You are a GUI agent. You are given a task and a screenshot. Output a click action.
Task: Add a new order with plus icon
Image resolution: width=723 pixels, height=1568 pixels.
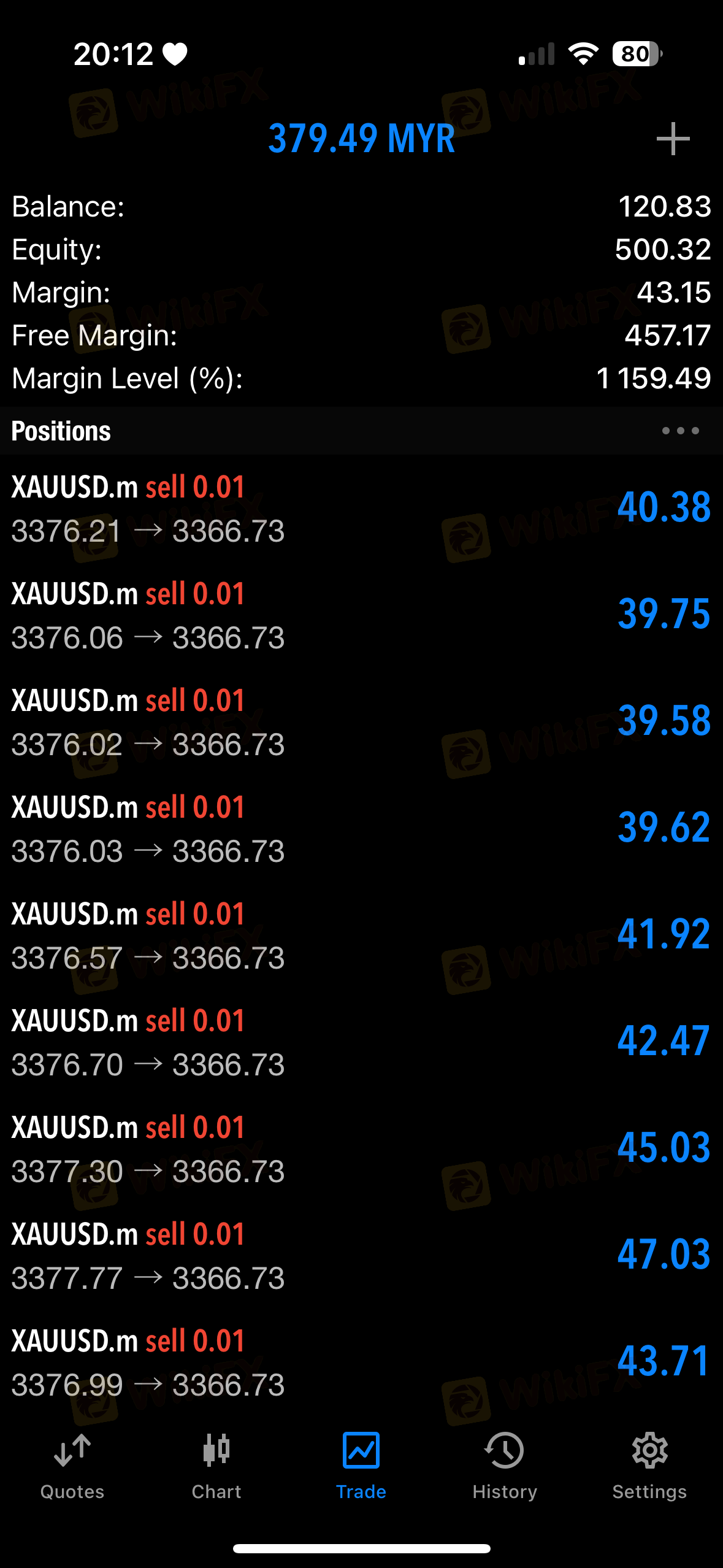[x=673, y=139]
